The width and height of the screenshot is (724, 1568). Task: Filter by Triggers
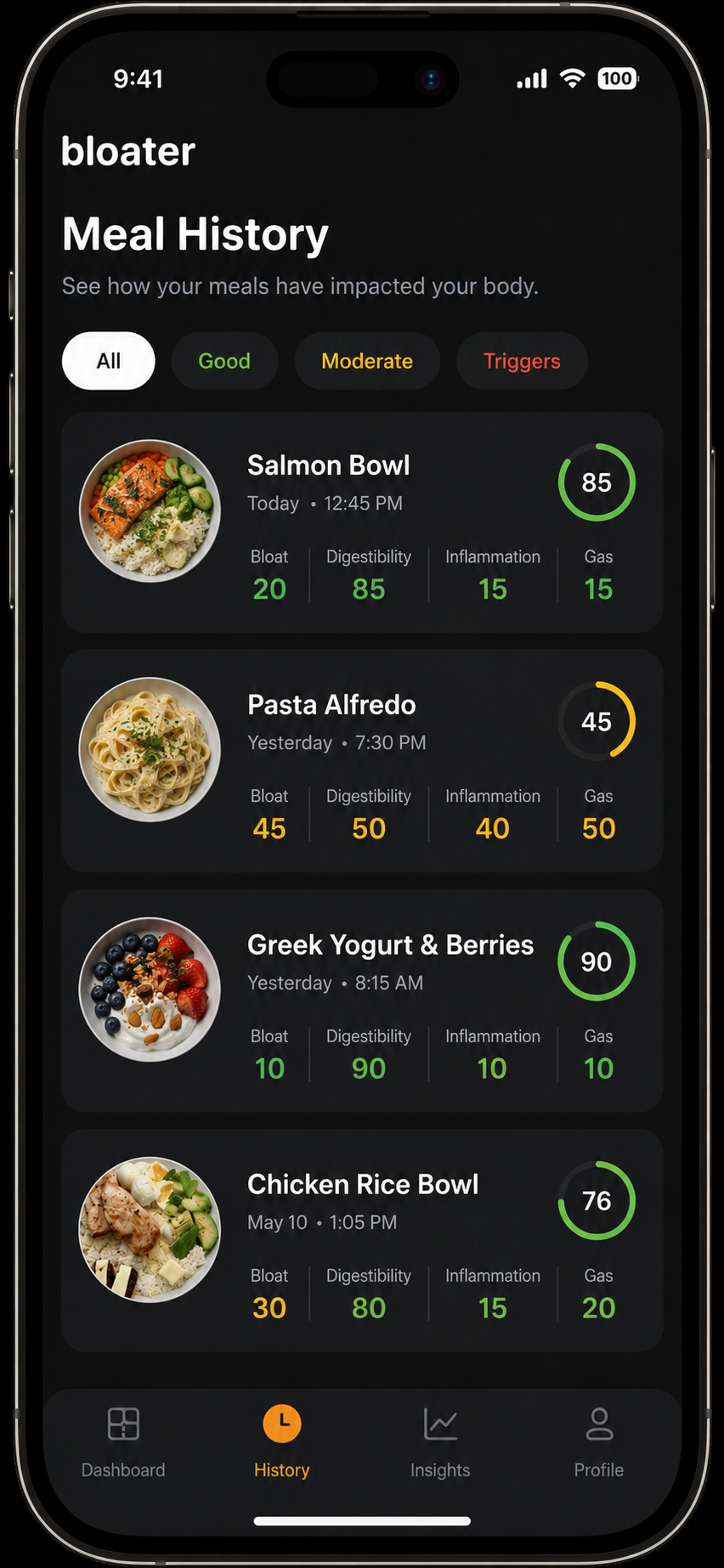522,361
